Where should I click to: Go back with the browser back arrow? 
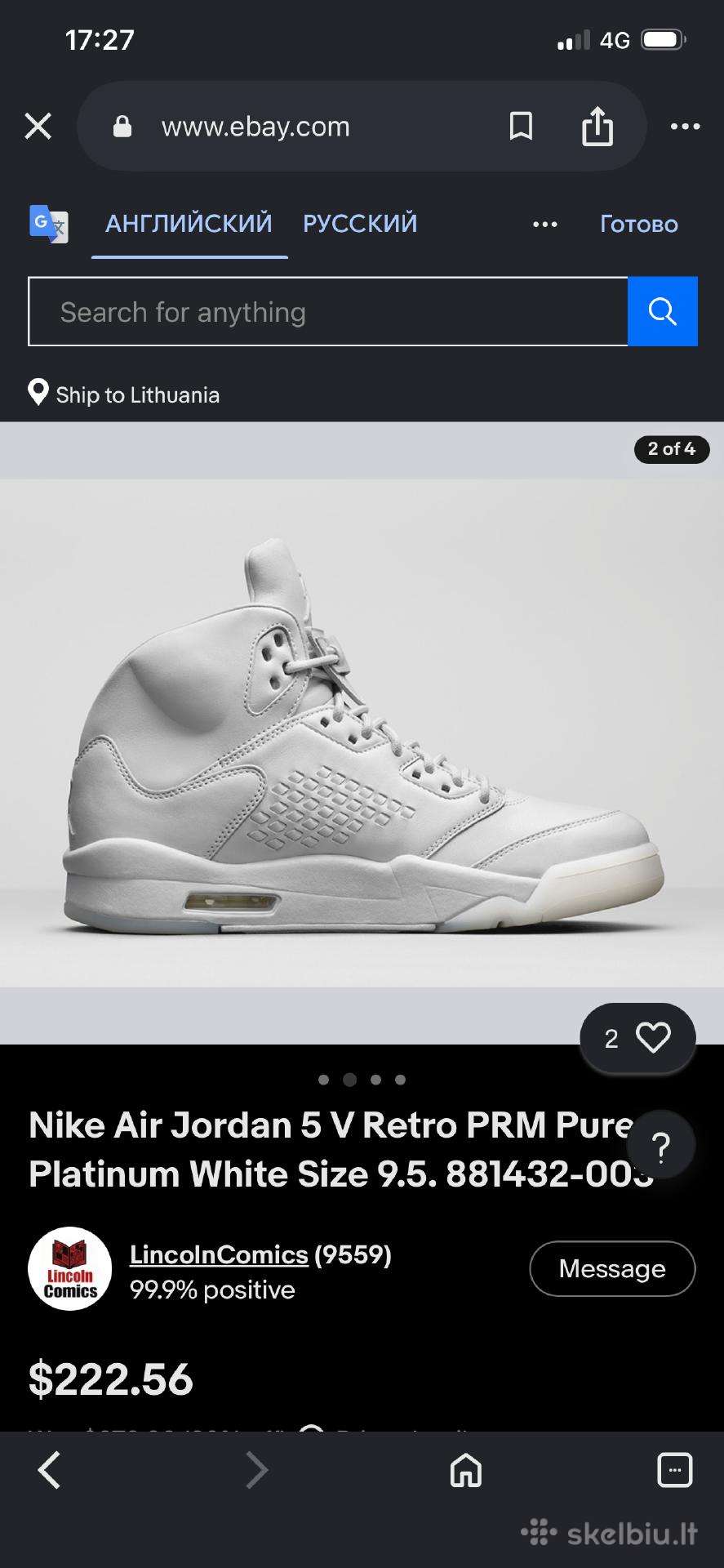pos(50,1470)
